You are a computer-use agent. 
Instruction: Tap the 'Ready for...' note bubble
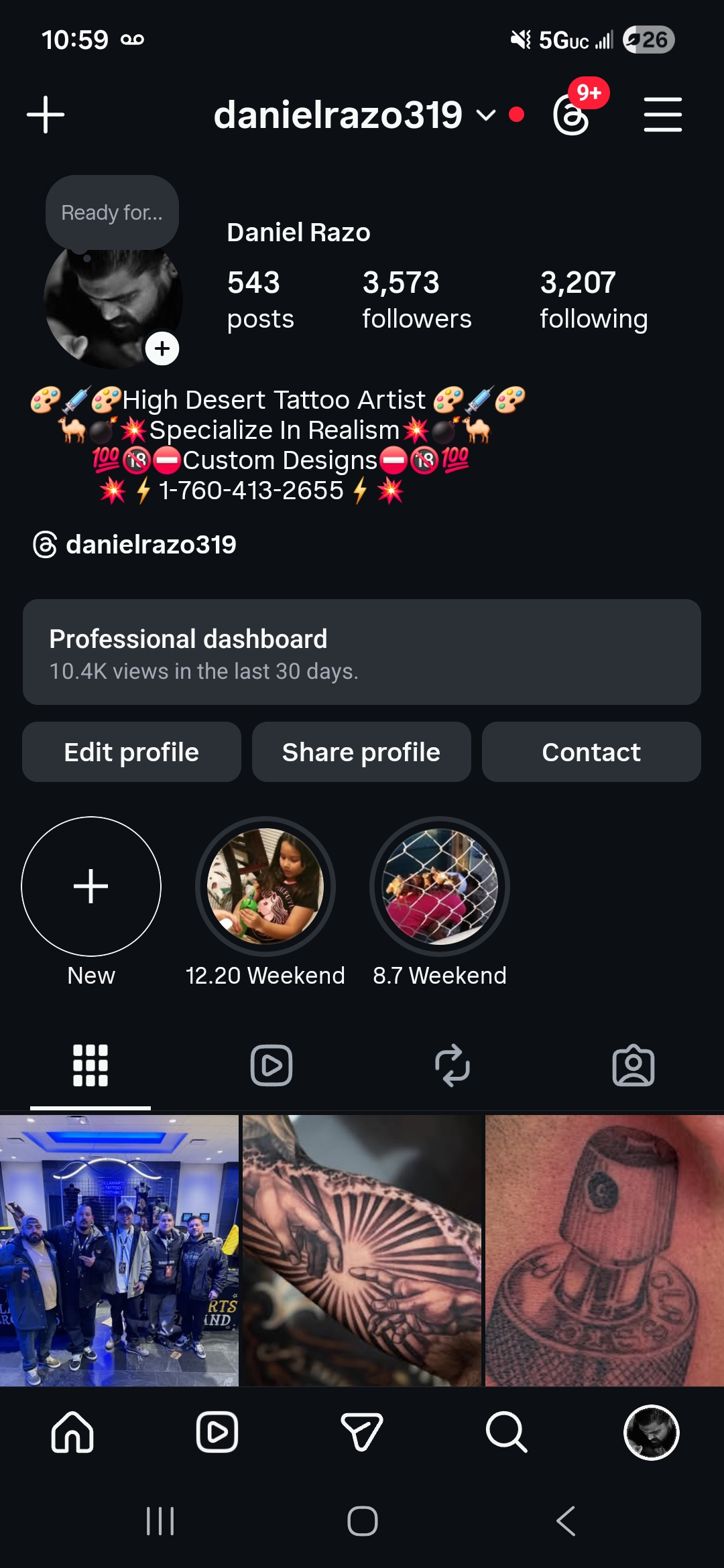112,212
